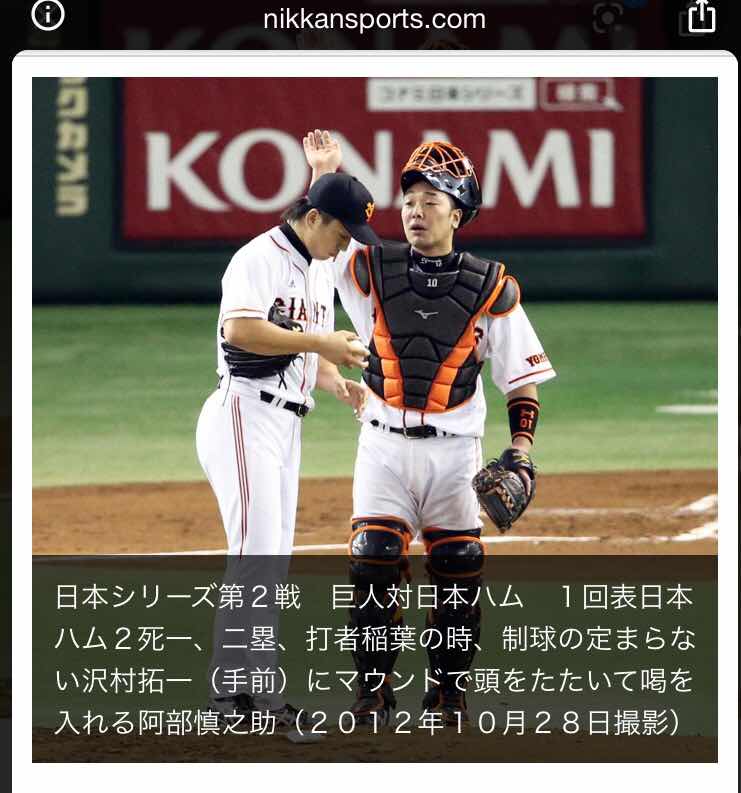Search the image with the lens icon
This screenshot has width=741, height=793.
click(607, 17)
